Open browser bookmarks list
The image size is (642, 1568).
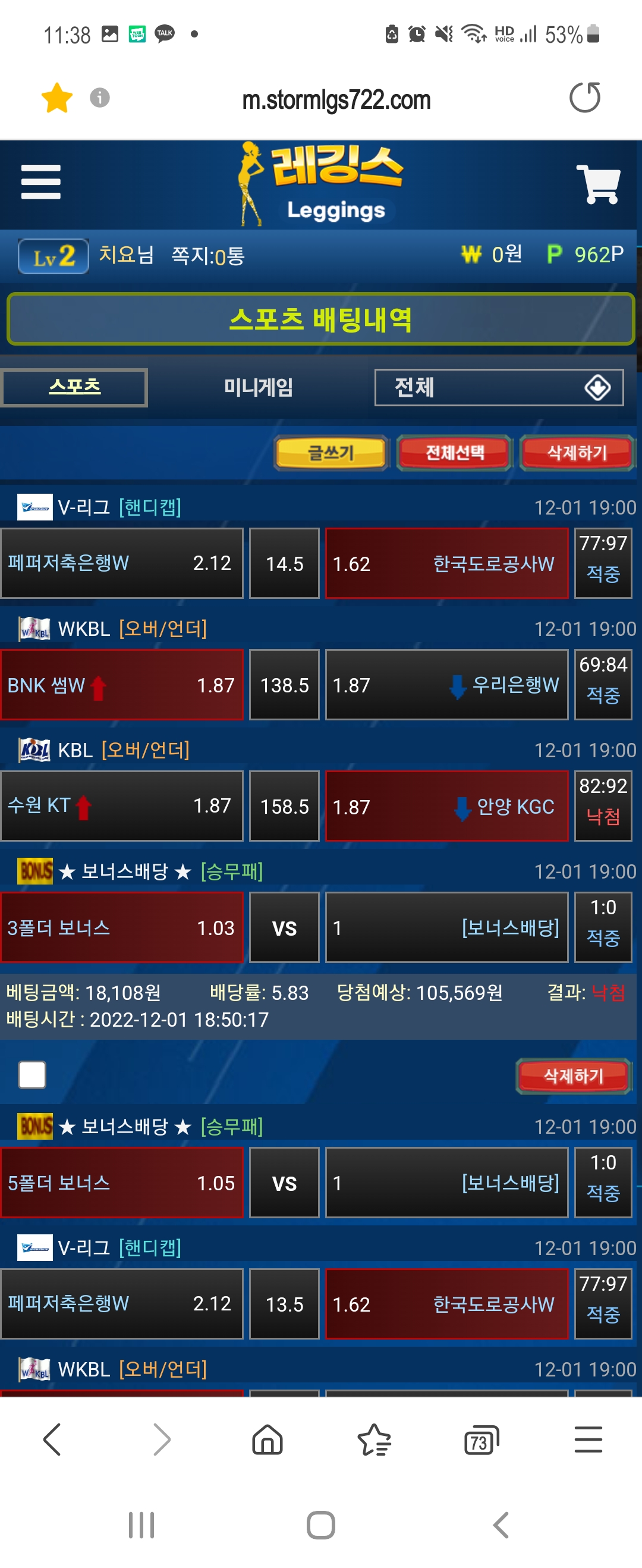pos(374,1440)
